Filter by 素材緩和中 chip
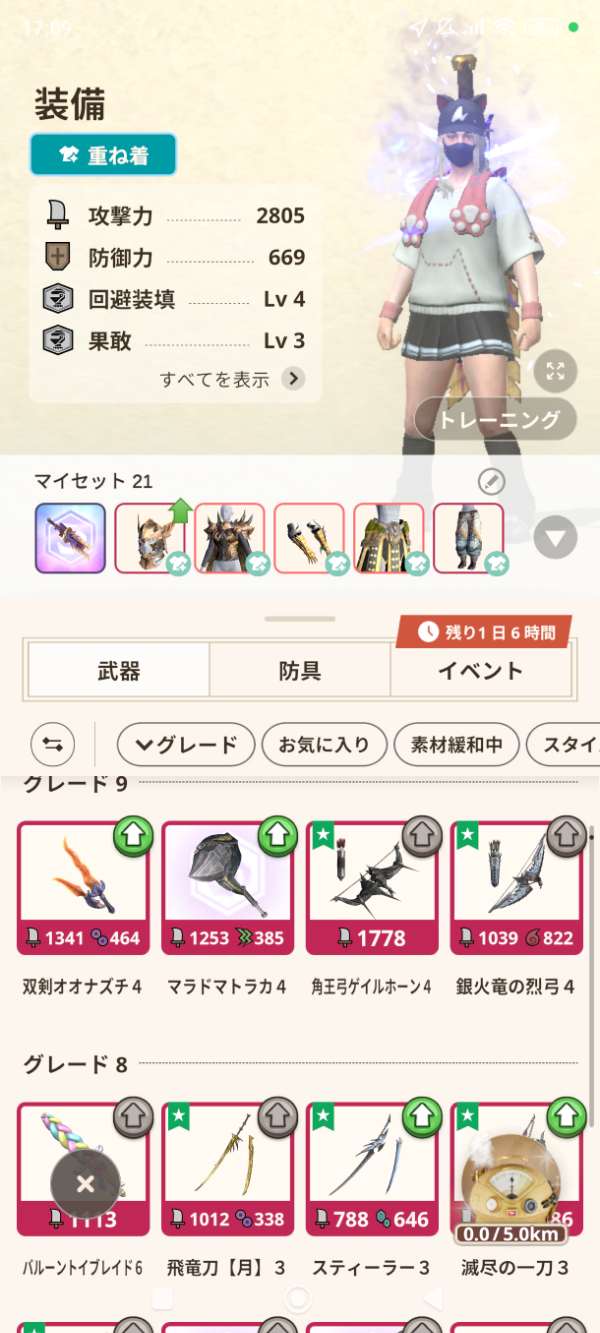The height and width of the screenshot is (1333, 600). point(456,744)
